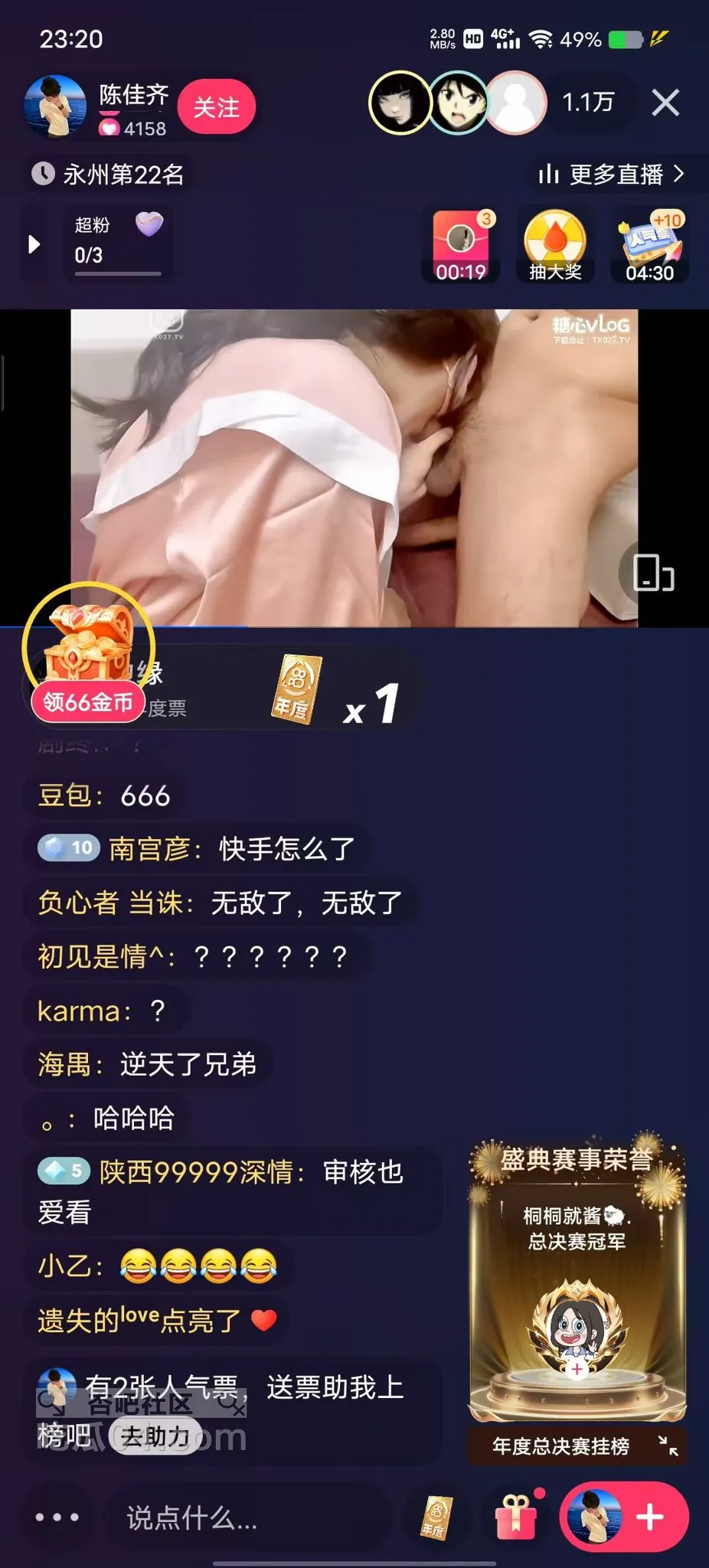Image resolution: width=709 pixels, height=1568 pixels.
Task: Open the 盛典赛事荣誉 champion banner
Action: 577,1275
